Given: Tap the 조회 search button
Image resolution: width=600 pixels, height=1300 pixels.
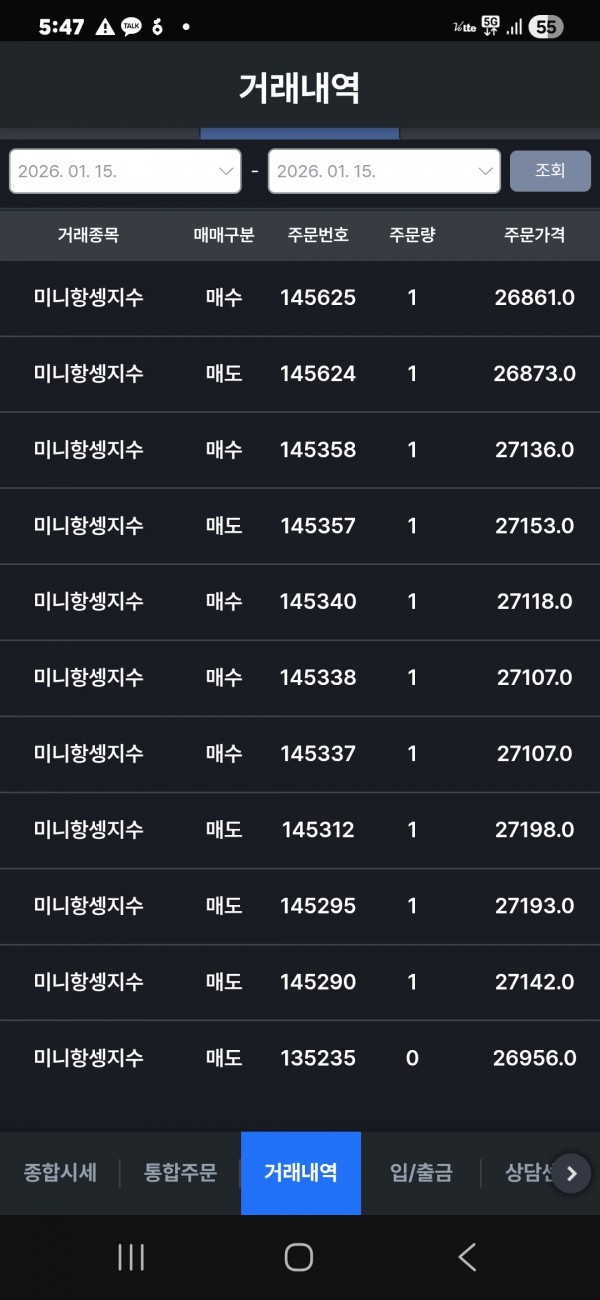Looking at the screenshot, I should [550, 171].
